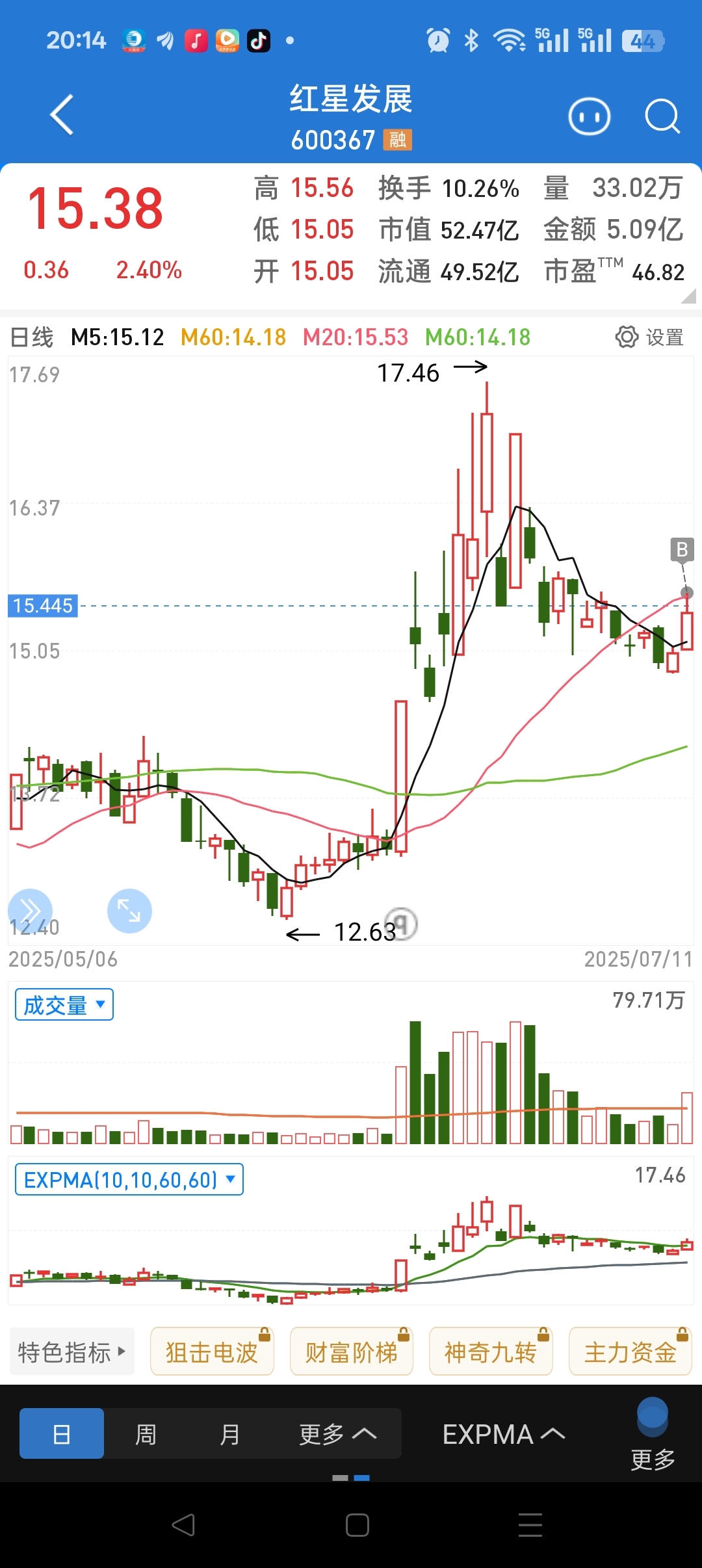Open chart 设置 settings

[649, 337]
